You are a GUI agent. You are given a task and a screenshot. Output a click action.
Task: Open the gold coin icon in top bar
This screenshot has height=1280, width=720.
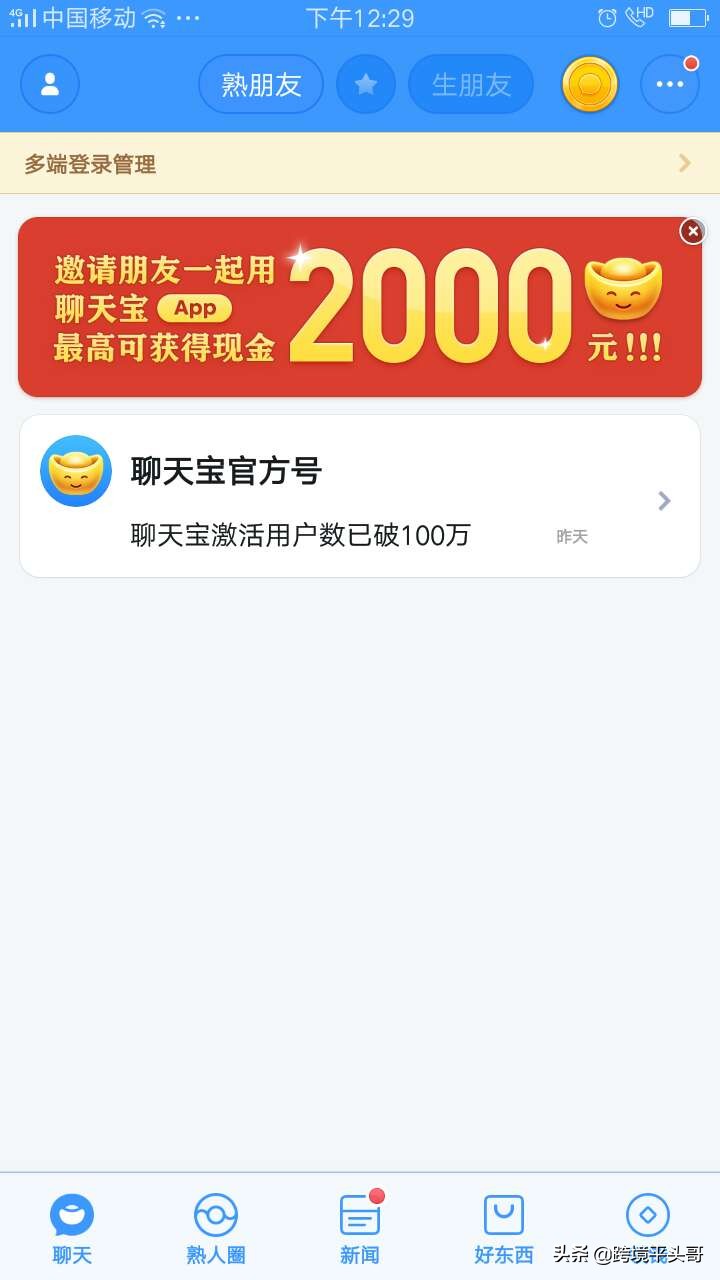tap(589, 84)
